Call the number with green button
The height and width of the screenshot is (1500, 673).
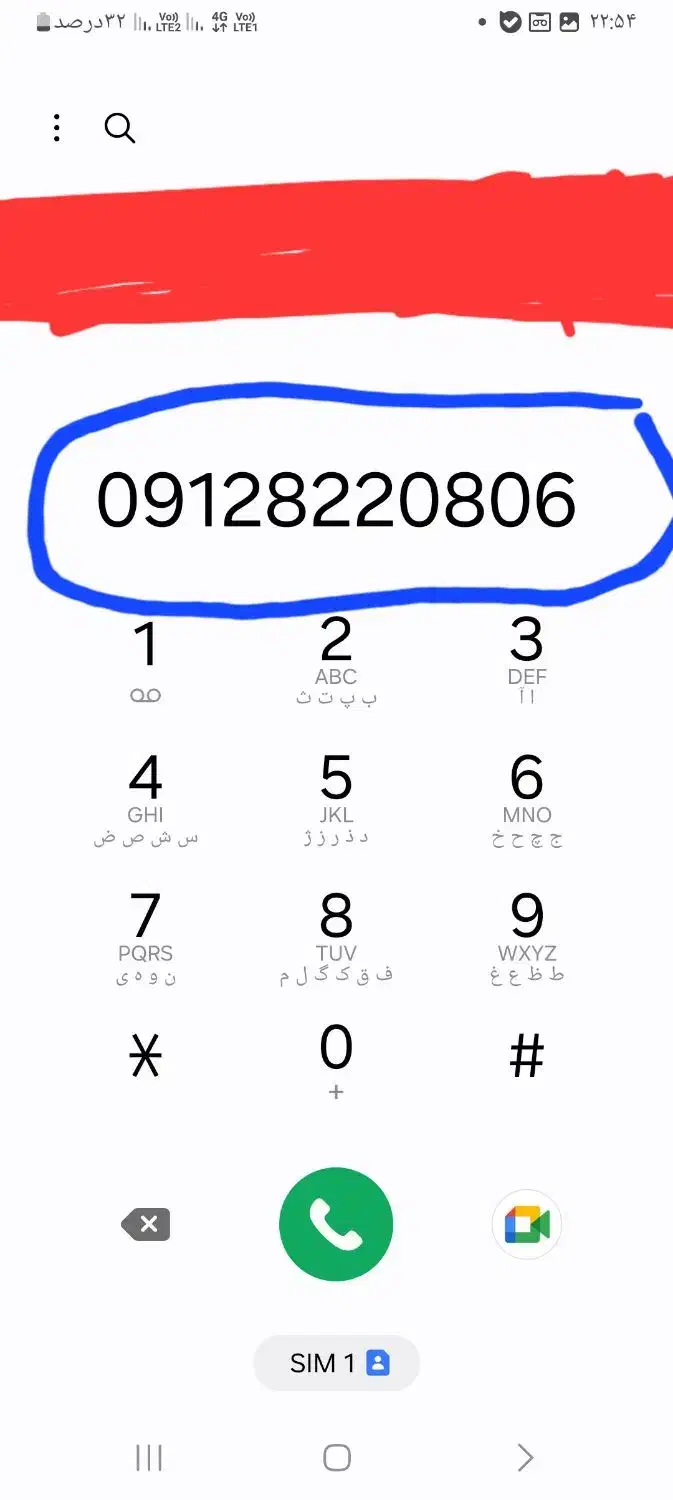[336, 1224]
